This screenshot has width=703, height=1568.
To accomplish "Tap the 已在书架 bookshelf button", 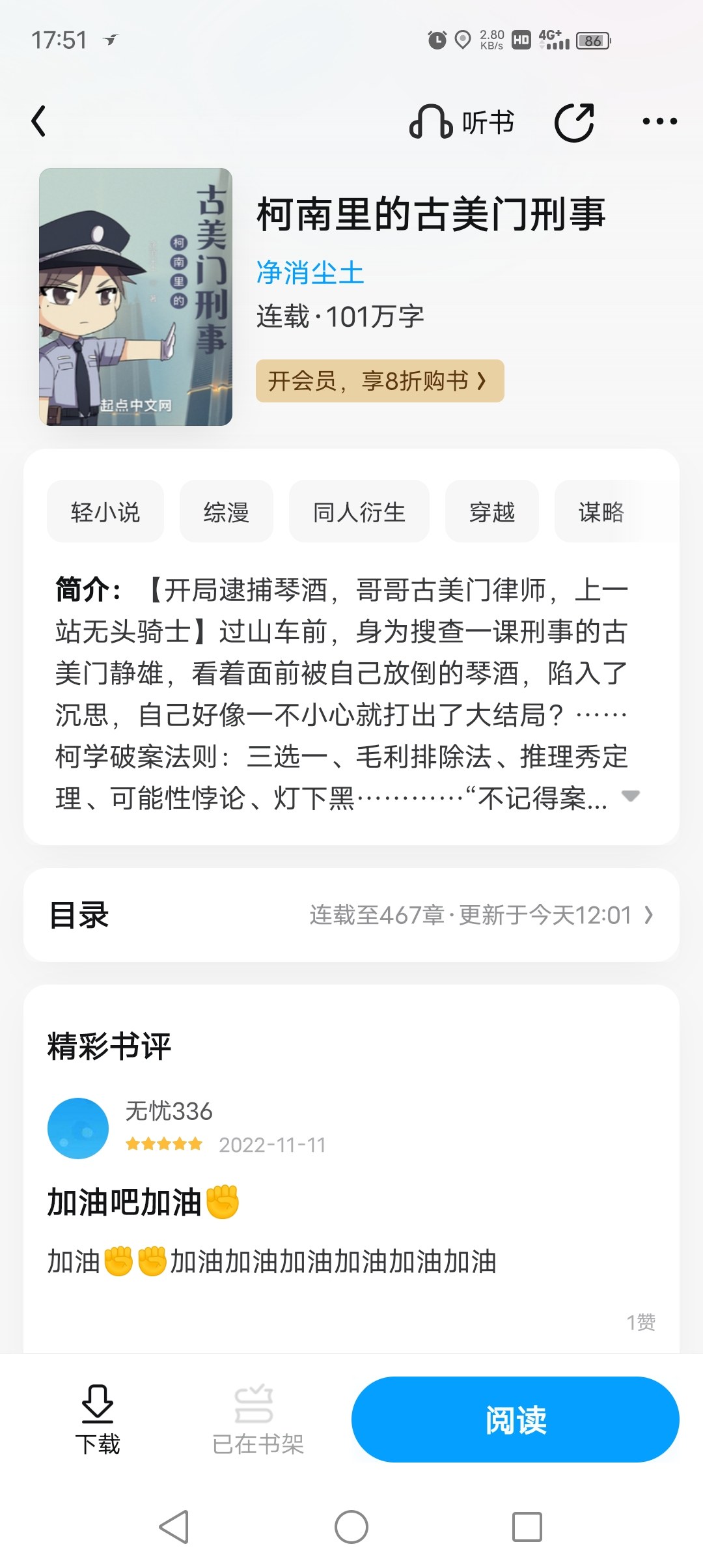I will 258,1421.
